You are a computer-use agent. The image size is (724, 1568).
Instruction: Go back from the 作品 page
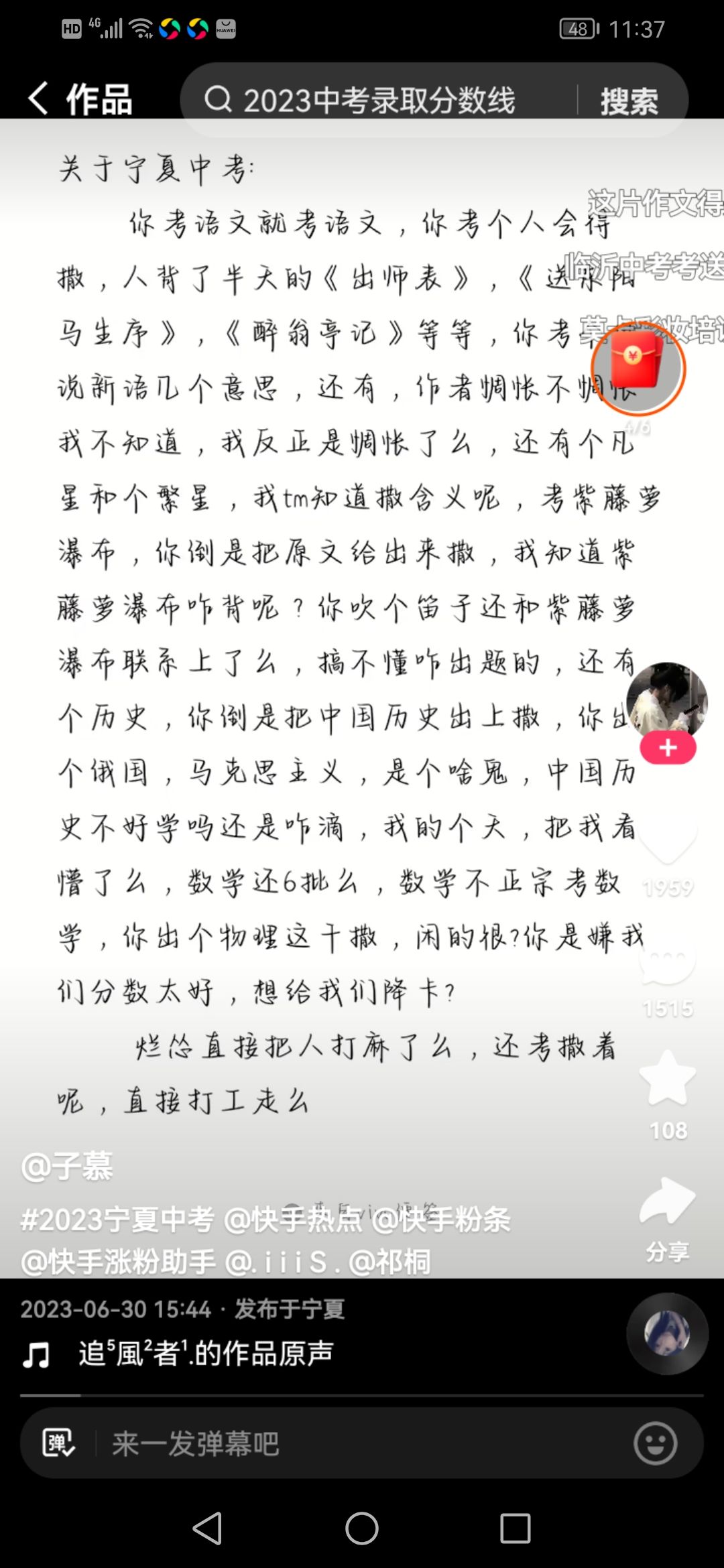coord(39,99)
